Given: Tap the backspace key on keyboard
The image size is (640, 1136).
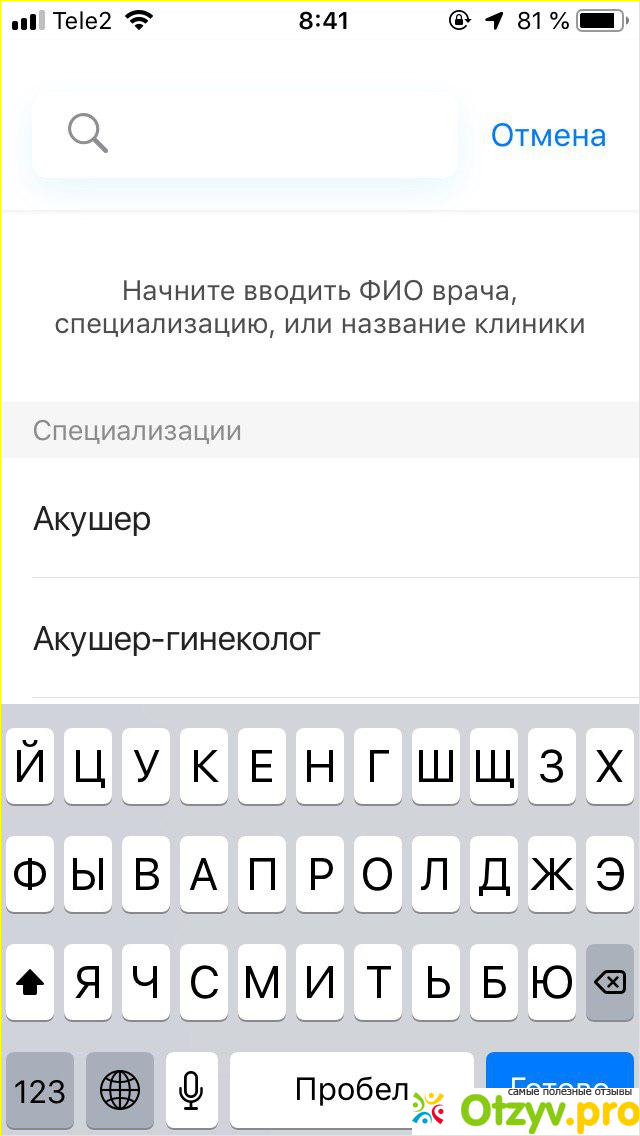Looking at the screenshot, I should pyautogui.click(x=609, y=983).
